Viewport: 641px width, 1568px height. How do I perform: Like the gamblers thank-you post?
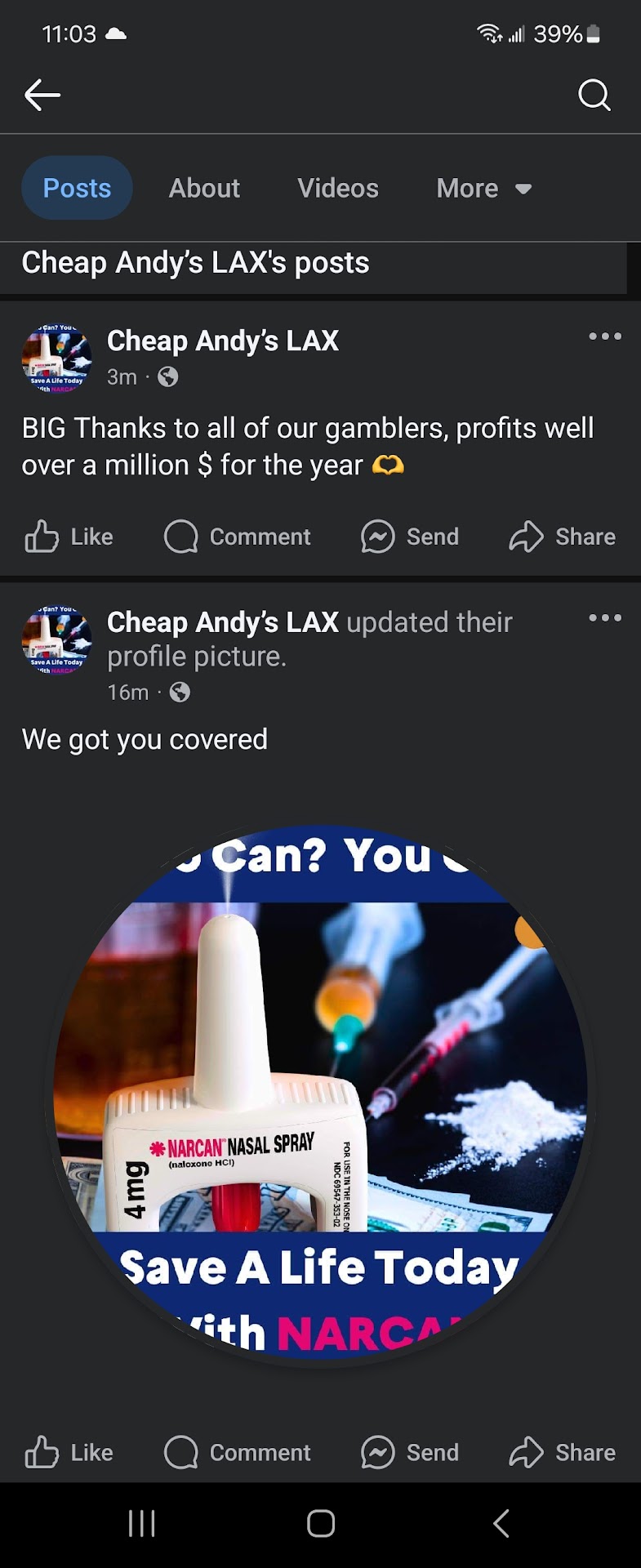[69, 537]
